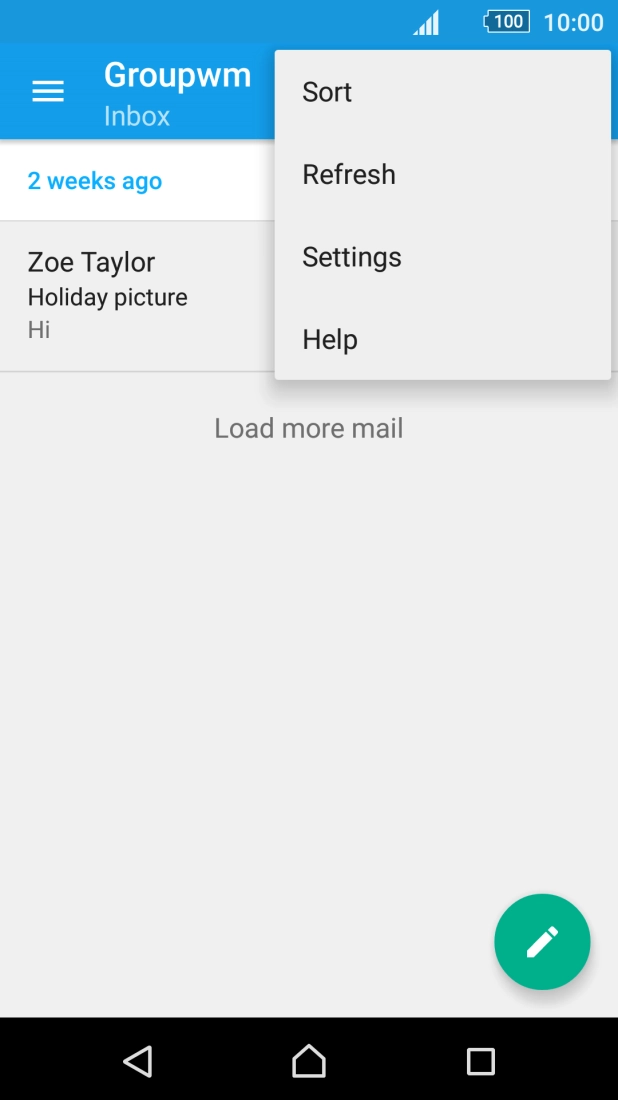Go back using the system back button

click(138, 1061)
